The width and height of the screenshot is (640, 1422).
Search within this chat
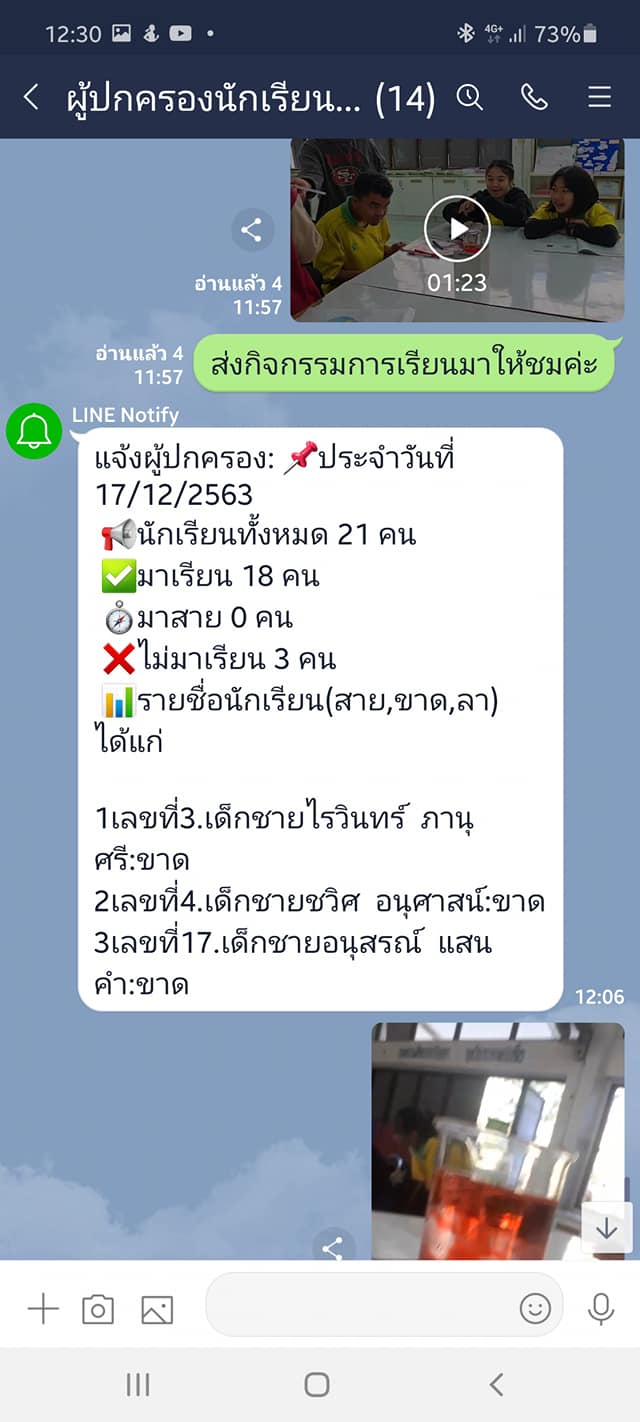470,97
